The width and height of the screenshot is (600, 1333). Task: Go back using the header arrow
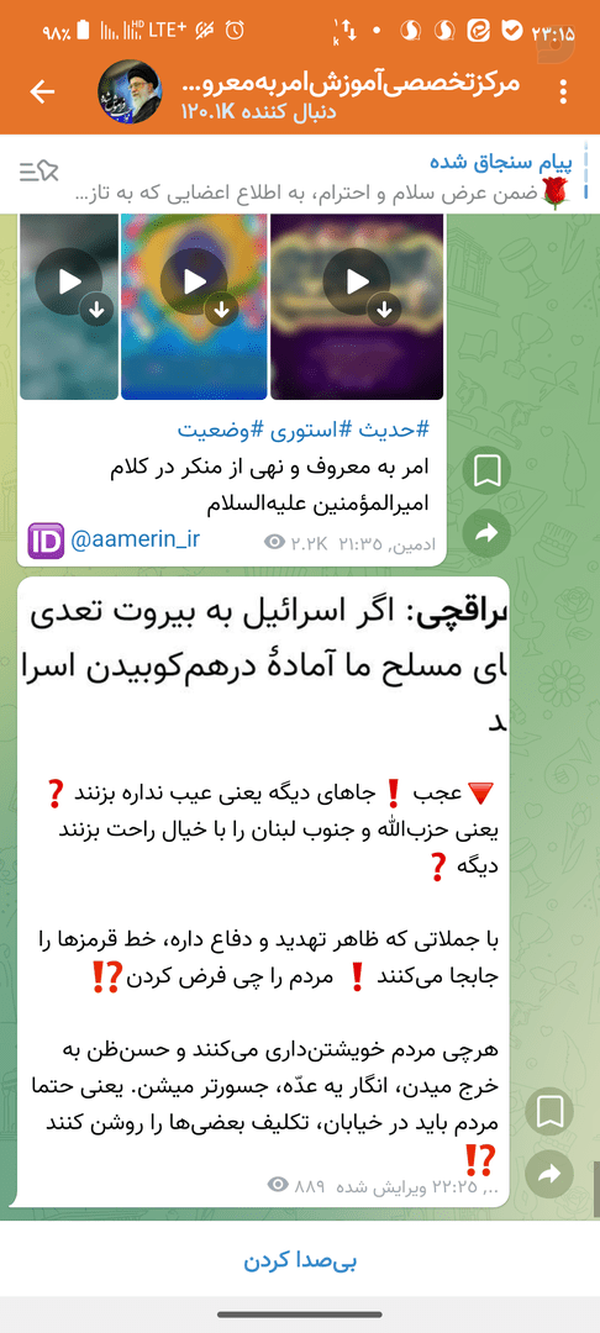[42, 92]
